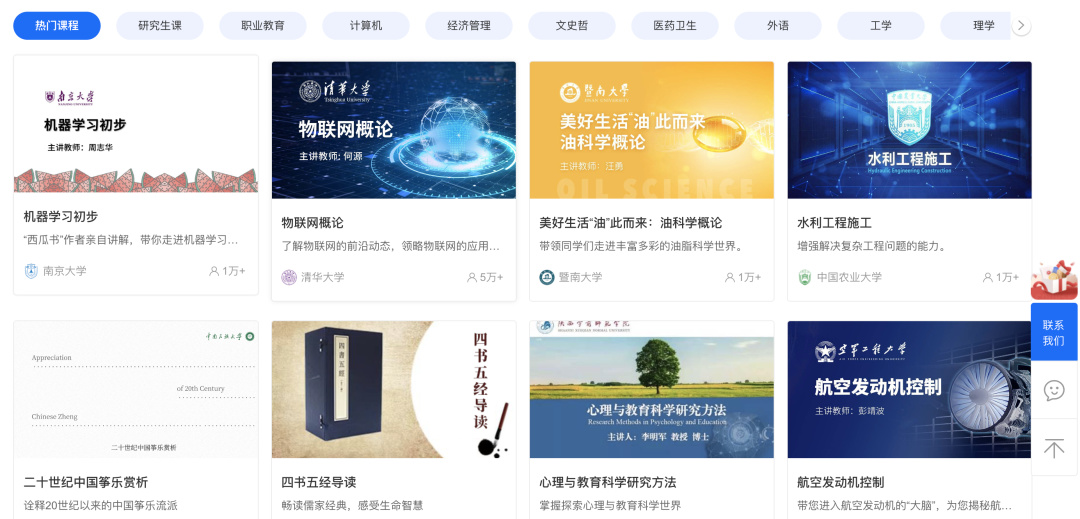Show 计算机 courses
This screenshot has height=519, width=1080.
click(x=366, y=26)
